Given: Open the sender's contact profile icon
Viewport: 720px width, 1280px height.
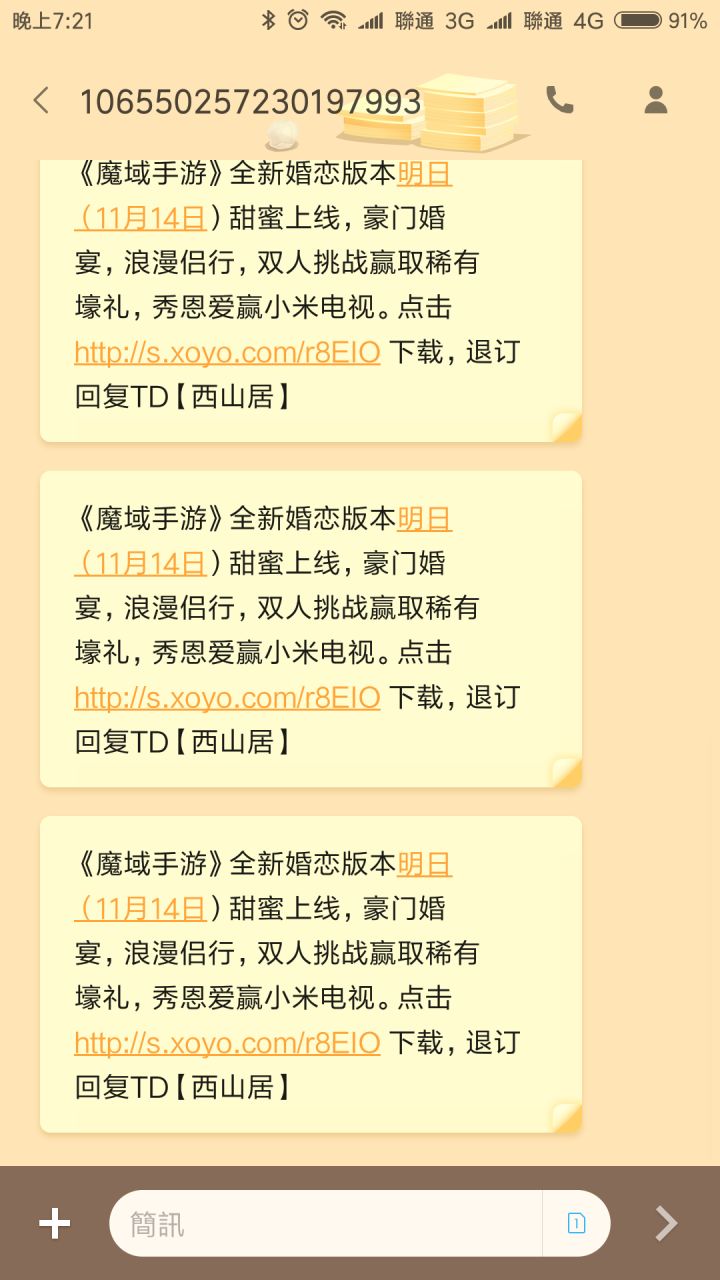Looking at the screenshot, I should (656, 99).
